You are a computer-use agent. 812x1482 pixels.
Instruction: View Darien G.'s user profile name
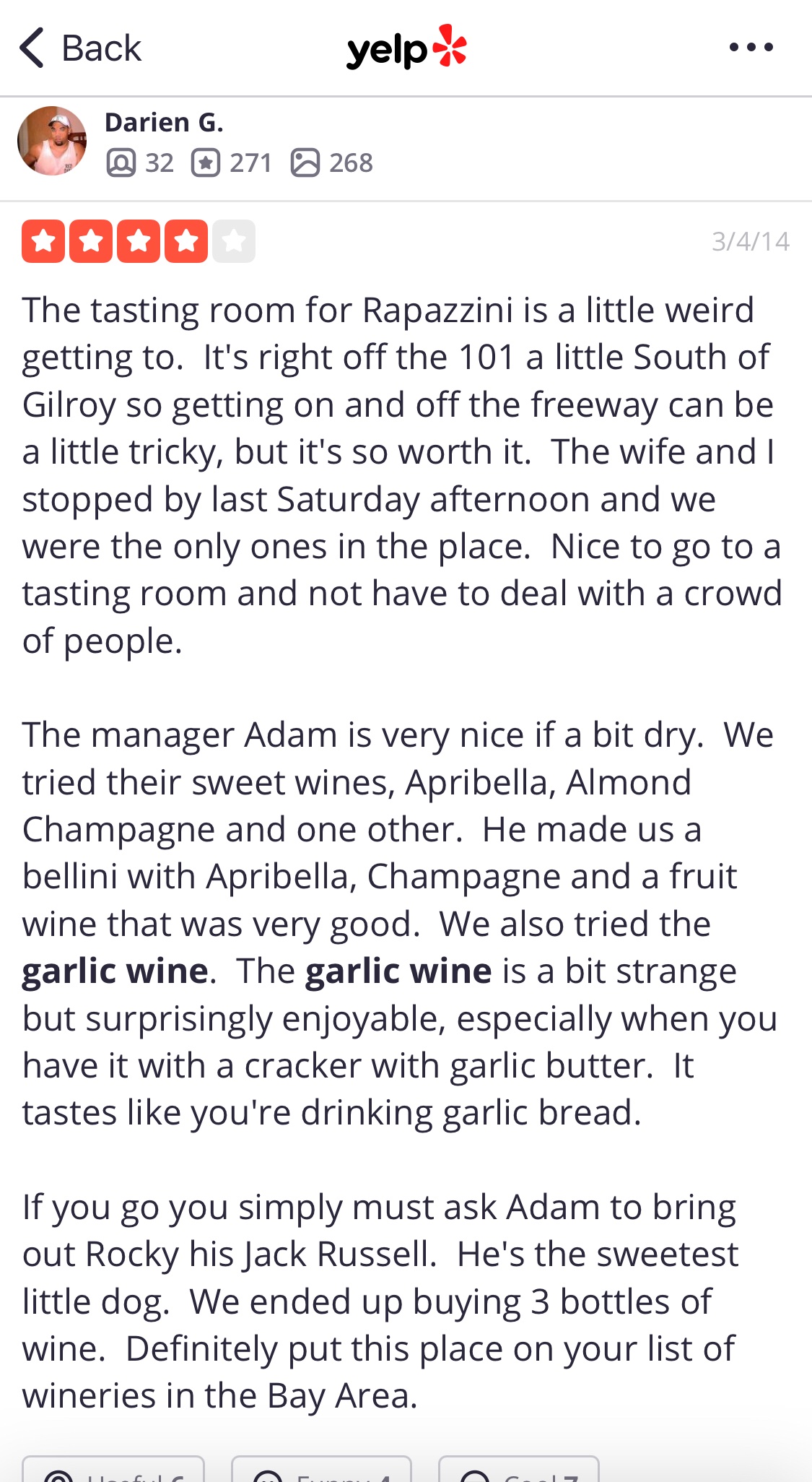click(x=164, y=123)
